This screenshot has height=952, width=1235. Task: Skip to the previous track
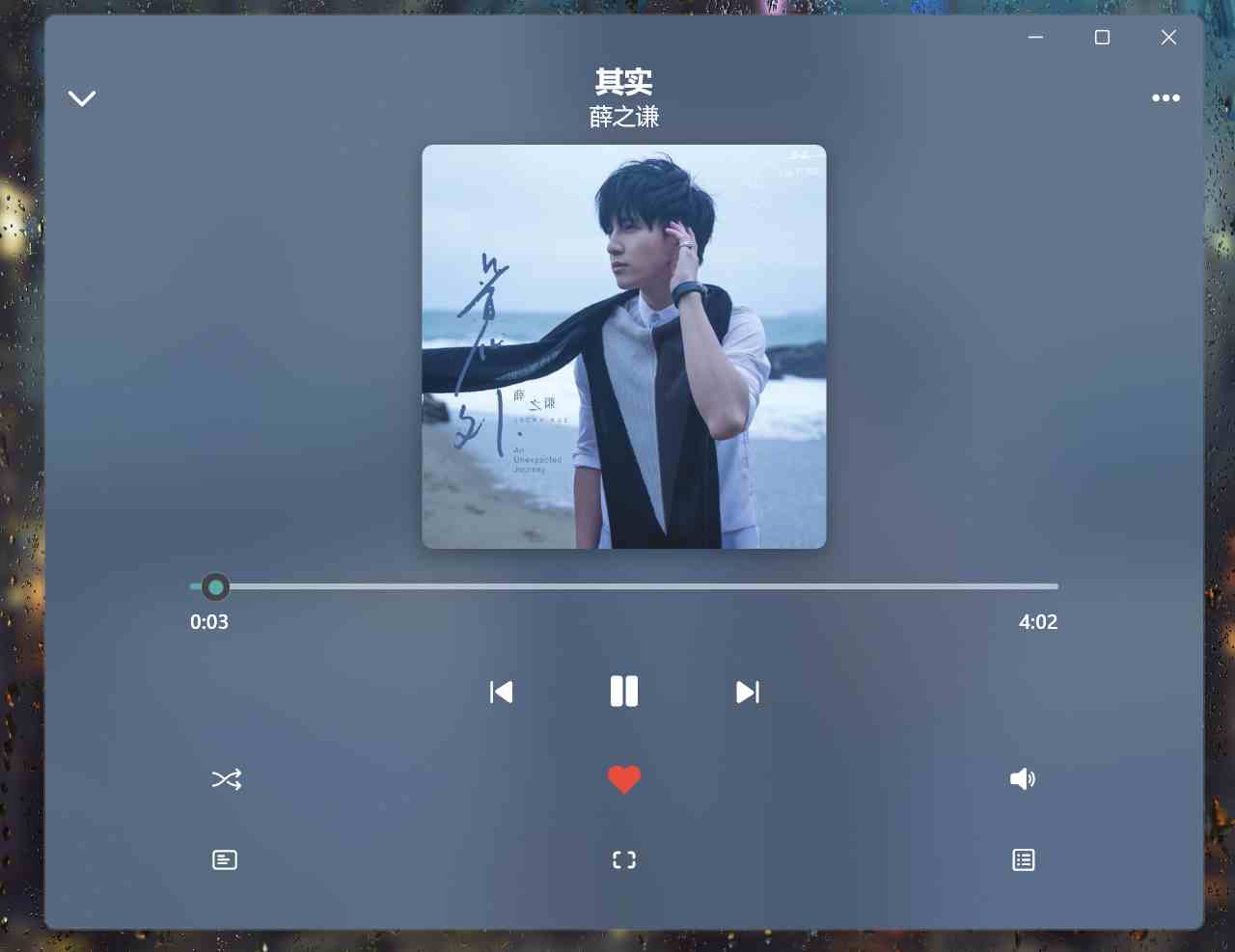click(502, 692)
